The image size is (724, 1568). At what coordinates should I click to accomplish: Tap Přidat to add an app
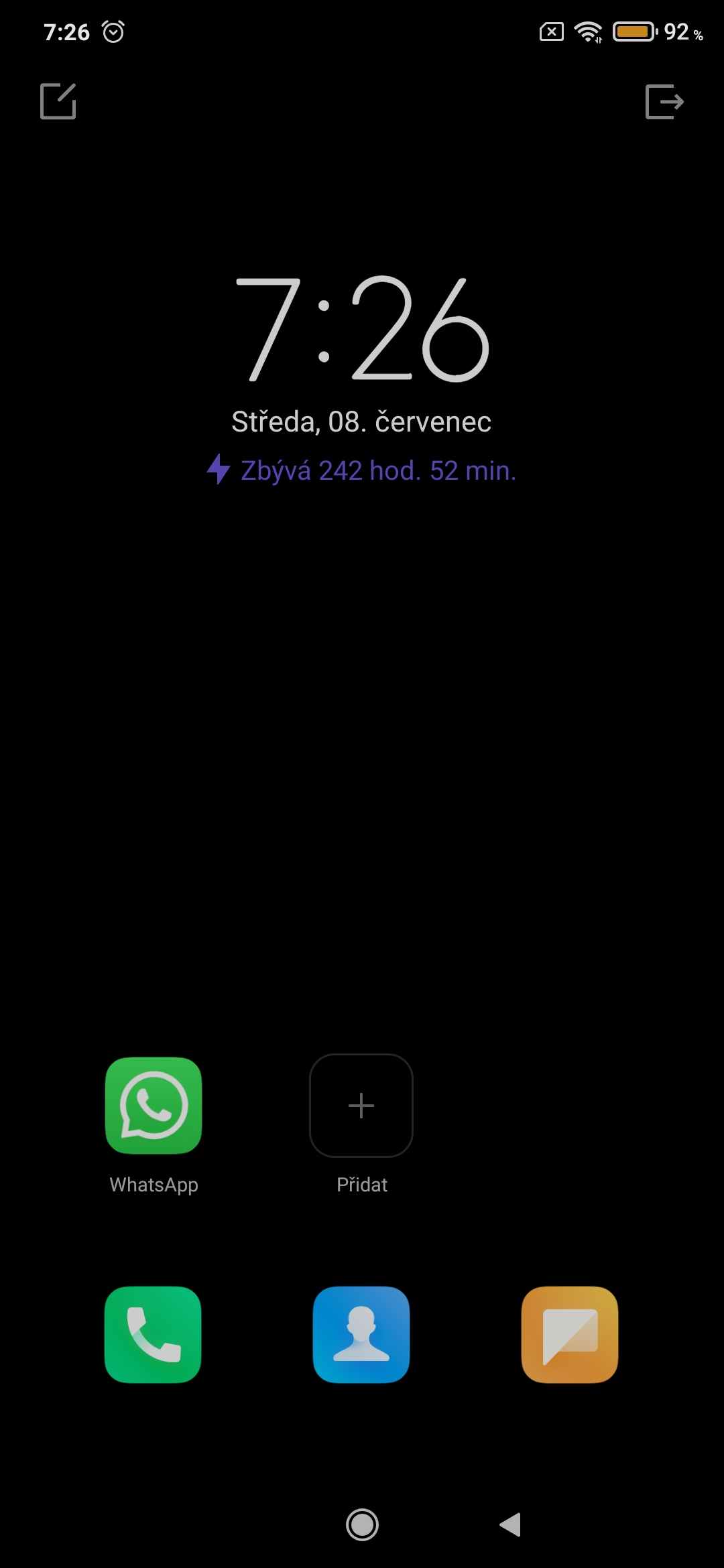point(361,1106)
